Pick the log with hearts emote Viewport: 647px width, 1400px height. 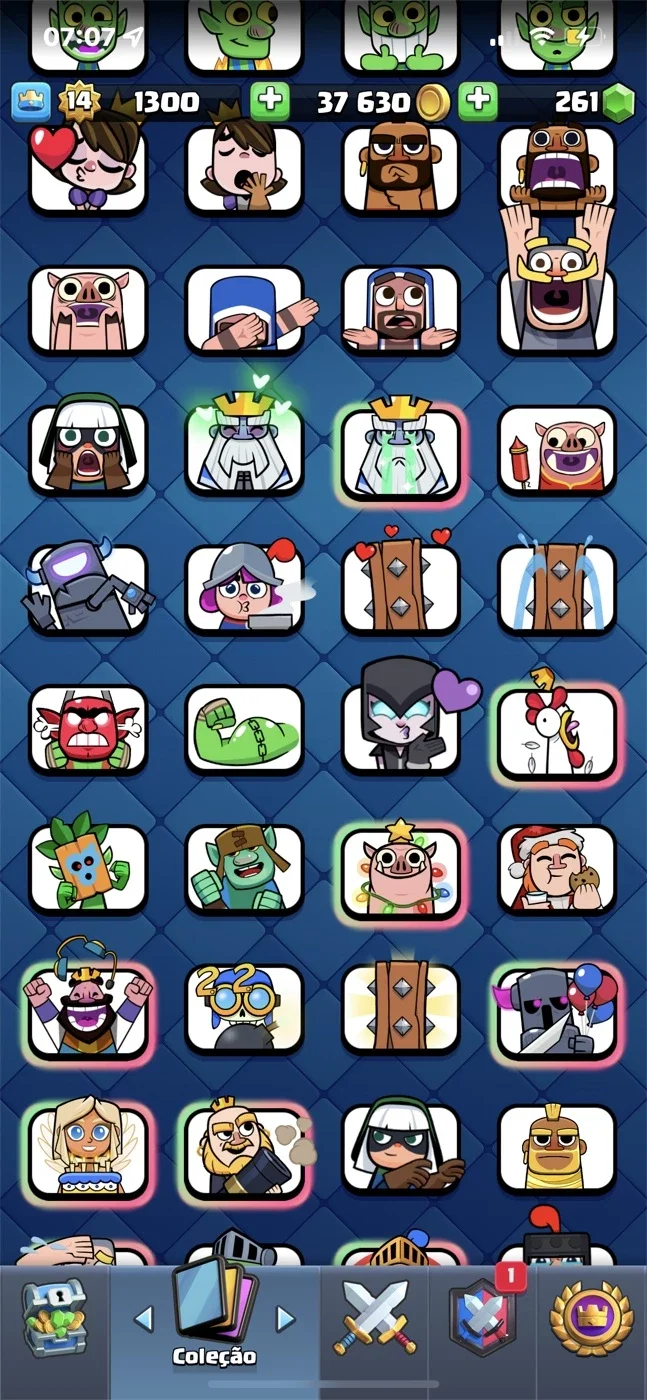(400, 585)
